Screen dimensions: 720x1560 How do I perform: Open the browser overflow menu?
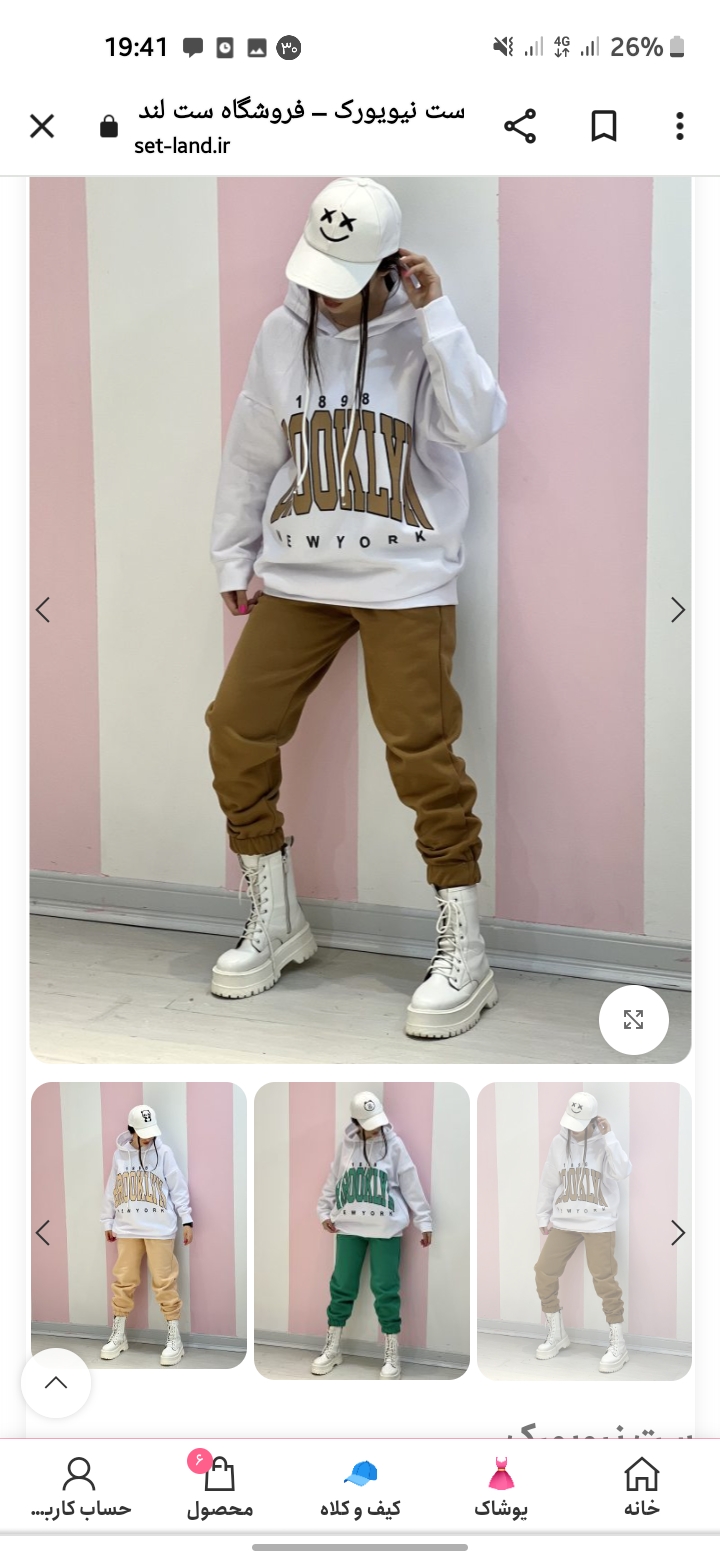pyautogui.click(x=680, y=126)
